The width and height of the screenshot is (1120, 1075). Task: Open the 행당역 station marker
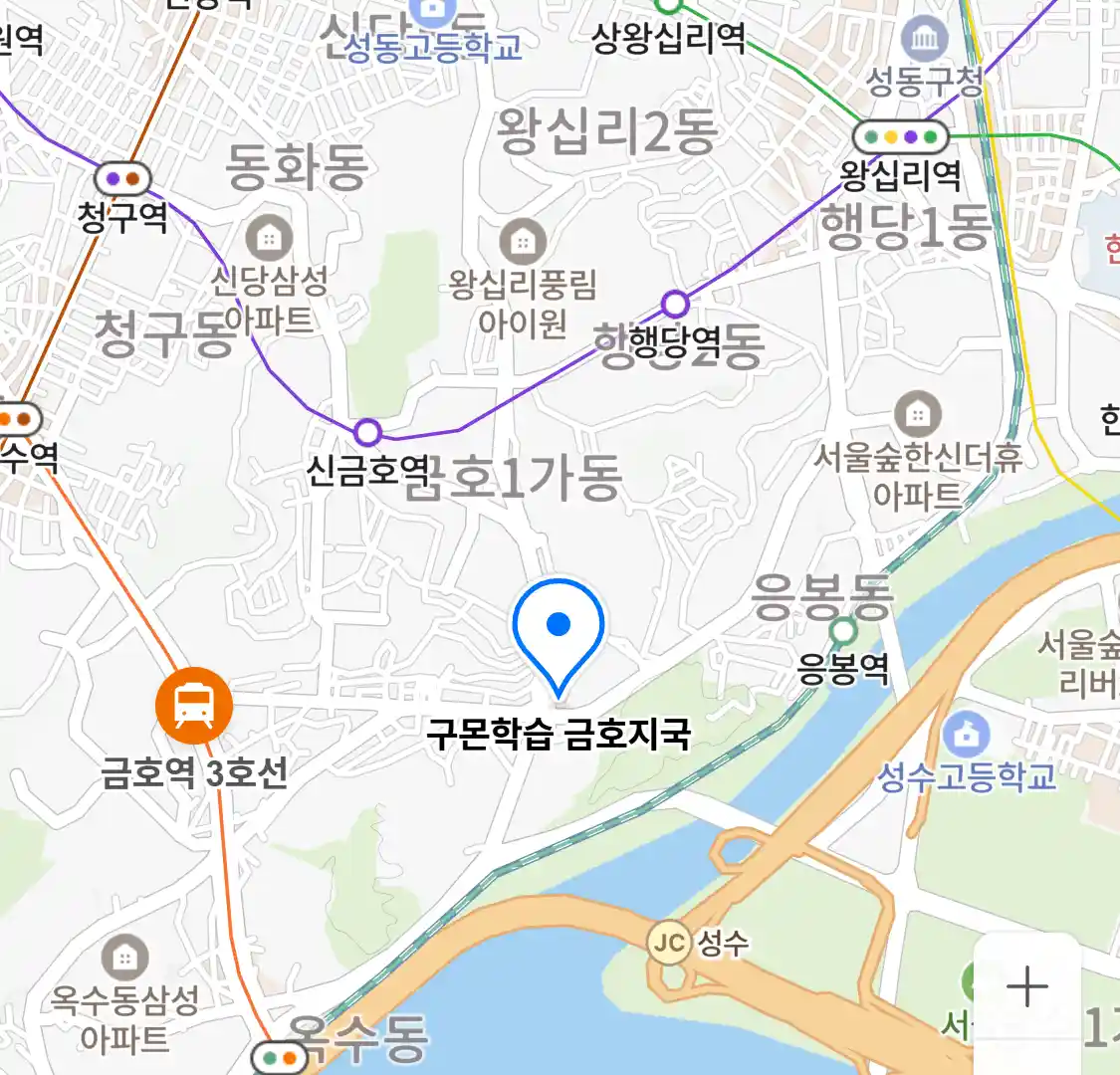coord(675,304)
